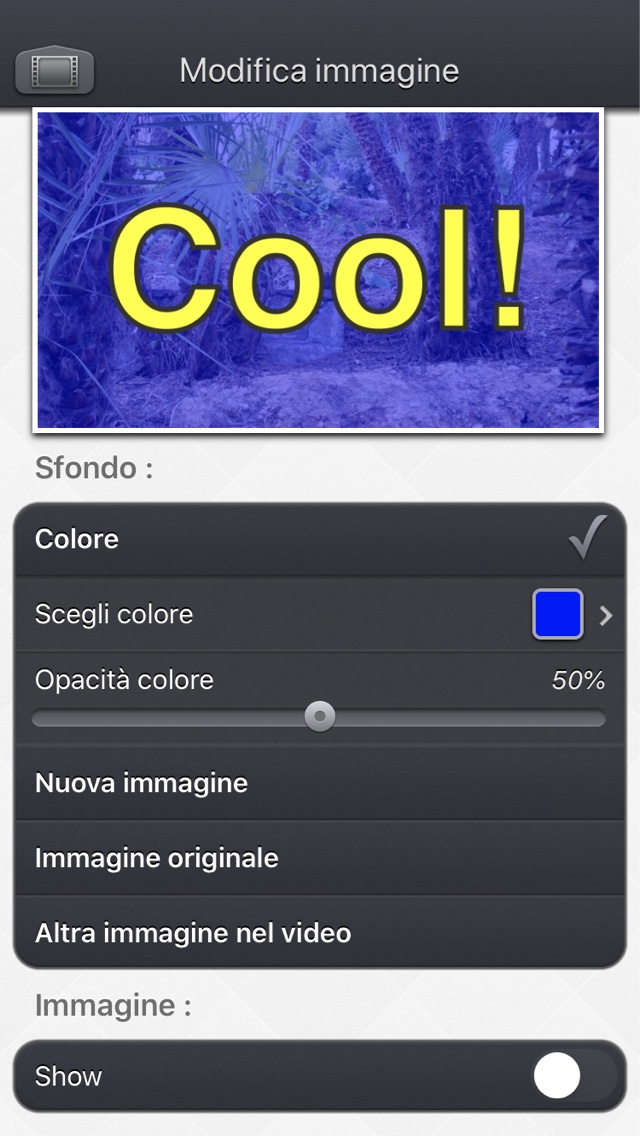Select Immagine originale option
The height and width of the screenshot is (1136, 640).
(x=320, y=858)
